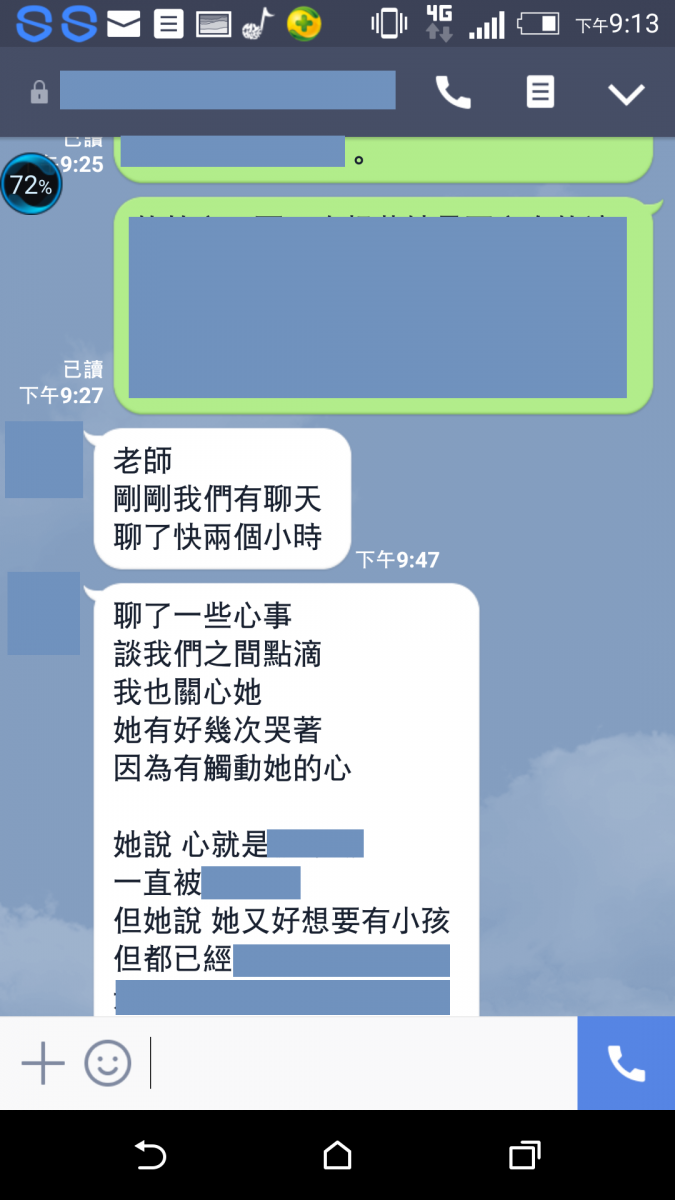Open the emoji sticker picker
Viewport: 675px width, 1200px height.
pyautogui.click(x=107, y=1063)
